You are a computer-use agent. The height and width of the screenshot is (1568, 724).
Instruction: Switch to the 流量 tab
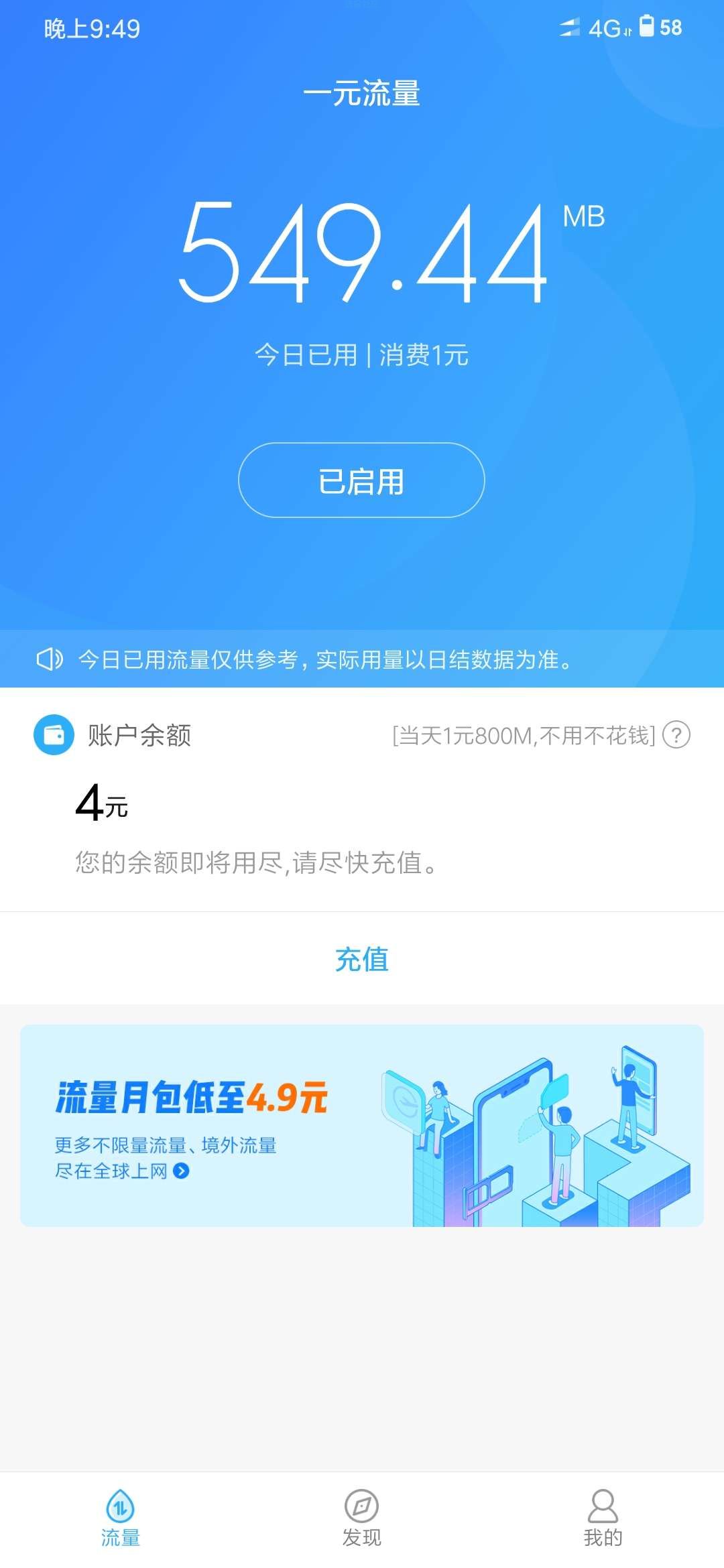pos(121,1518)
